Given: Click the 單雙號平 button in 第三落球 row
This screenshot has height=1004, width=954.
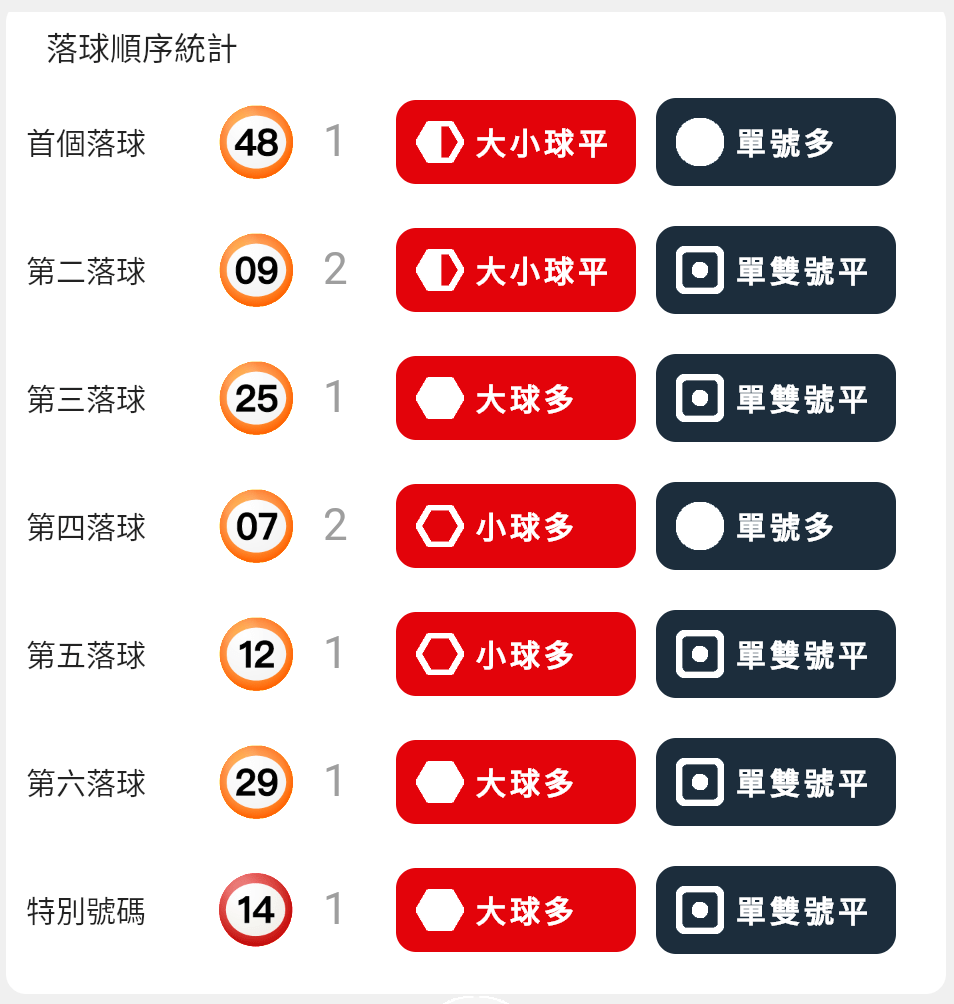Looking at the screenshot, I should pyautogui.click(x=775, y=398).
